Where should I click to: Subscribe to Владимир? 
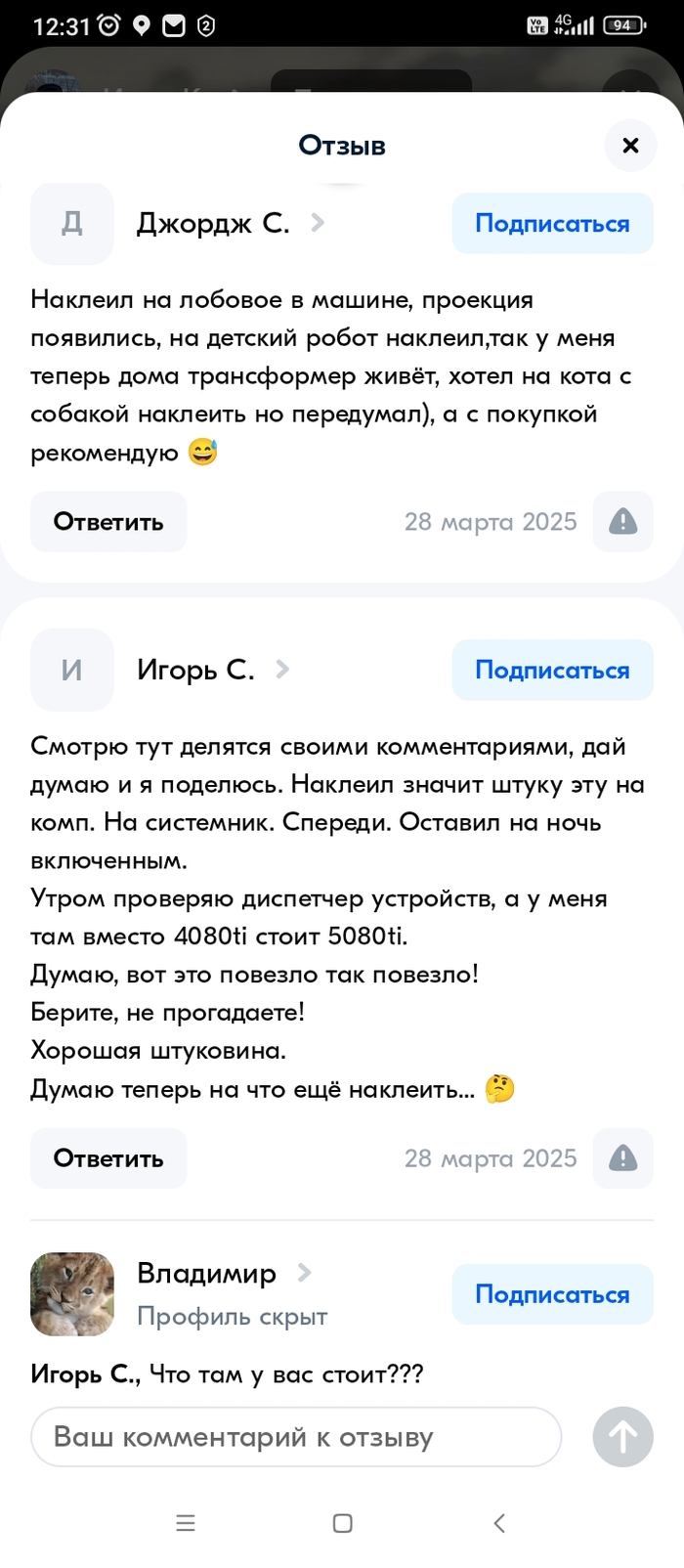pos(552,1294)
